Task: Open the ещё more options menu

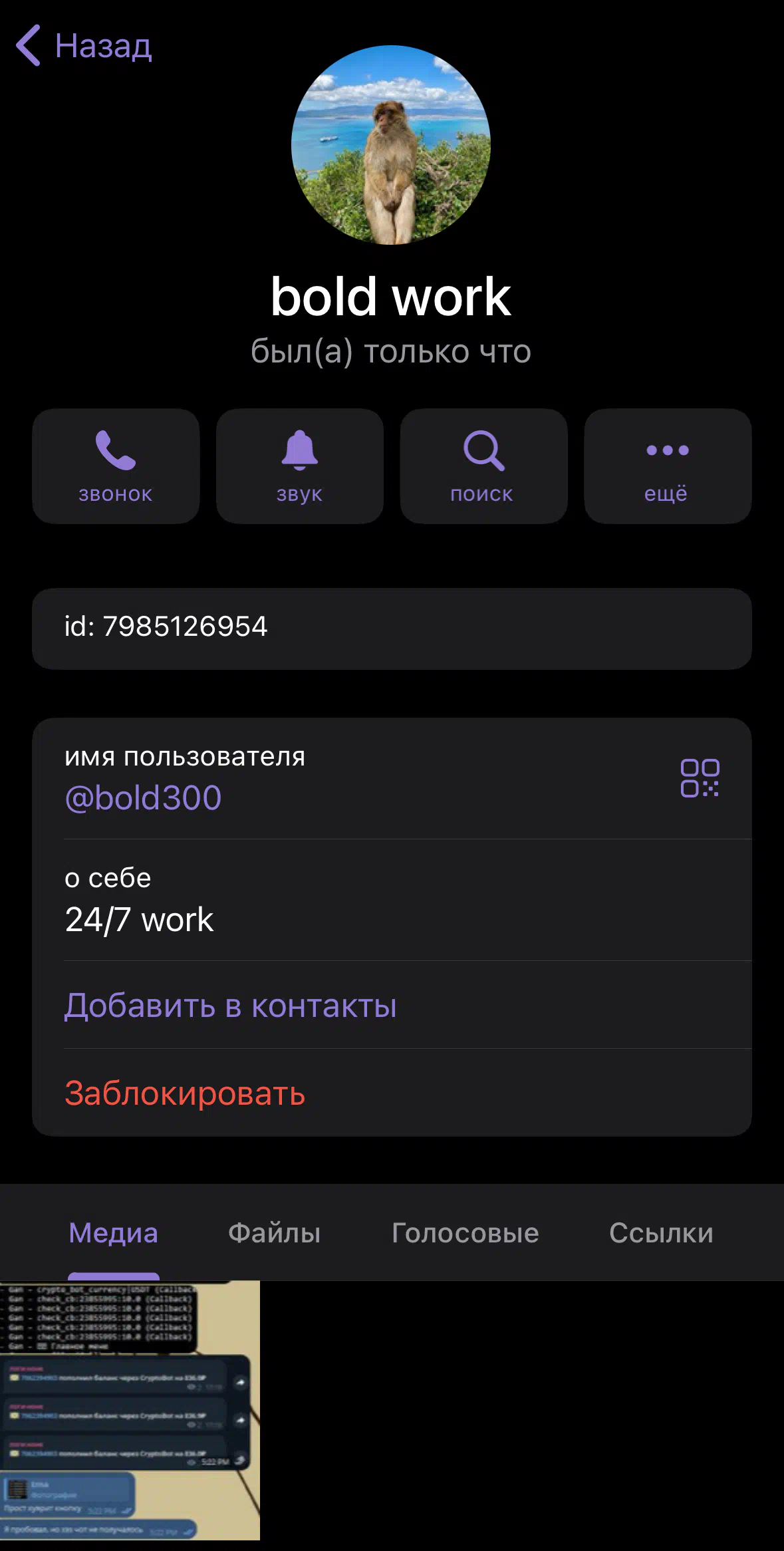Action: [667, 466]
